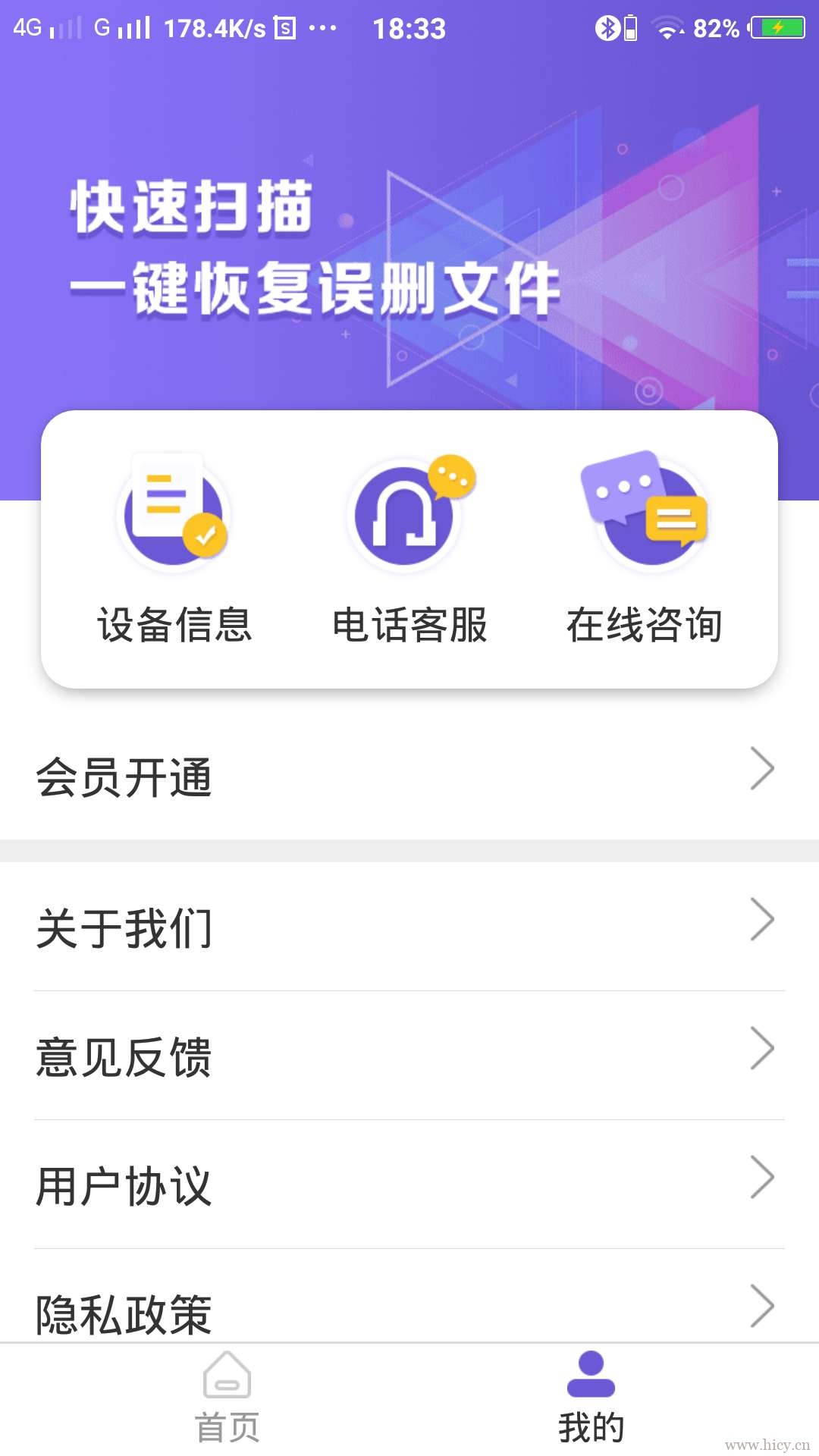Open 在线咨询 chat bubble icon
Image resolution: width=819 pixels, height=1456 pixels.
coord(645,516)
